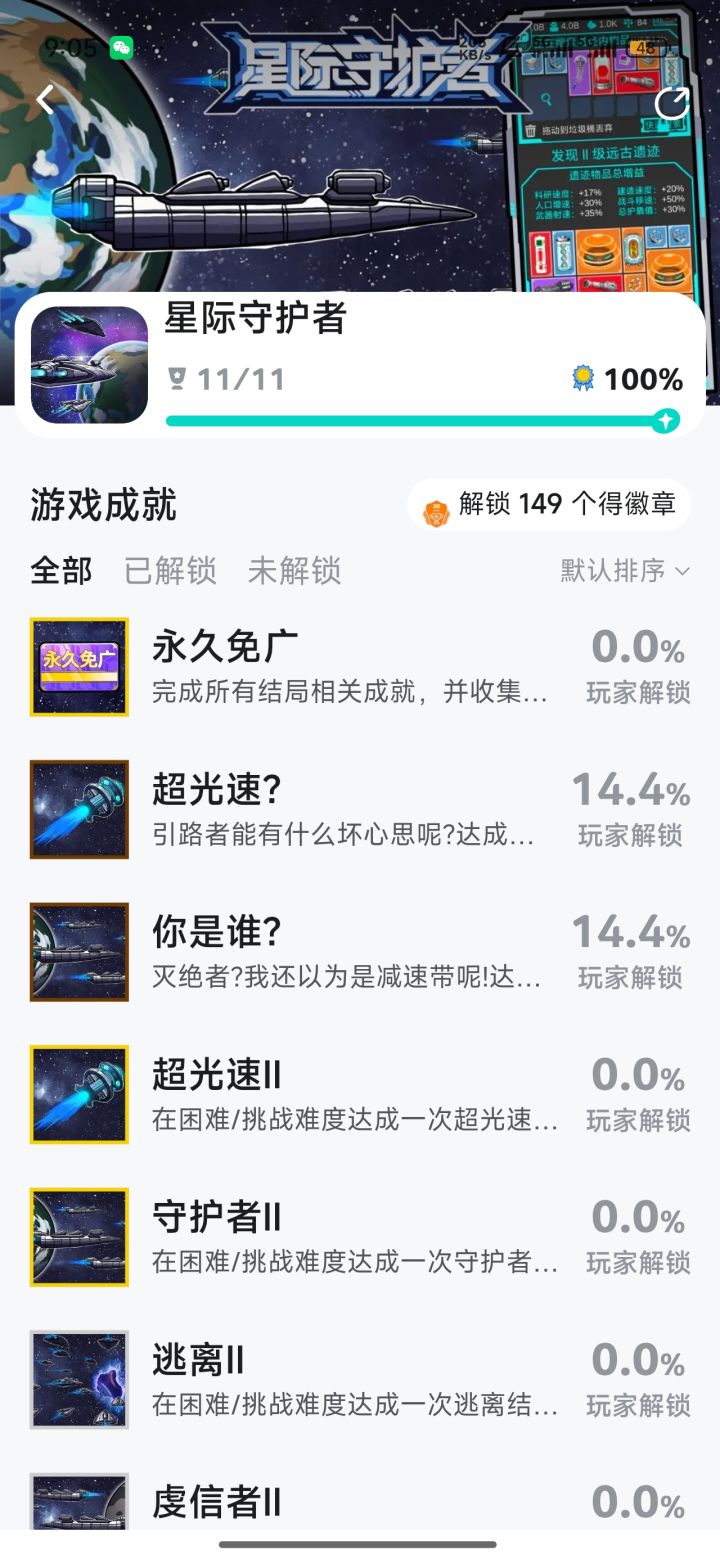Expand the 默认排序 sort dropdown
720x1559 pixels.
(x=625, y=571)
